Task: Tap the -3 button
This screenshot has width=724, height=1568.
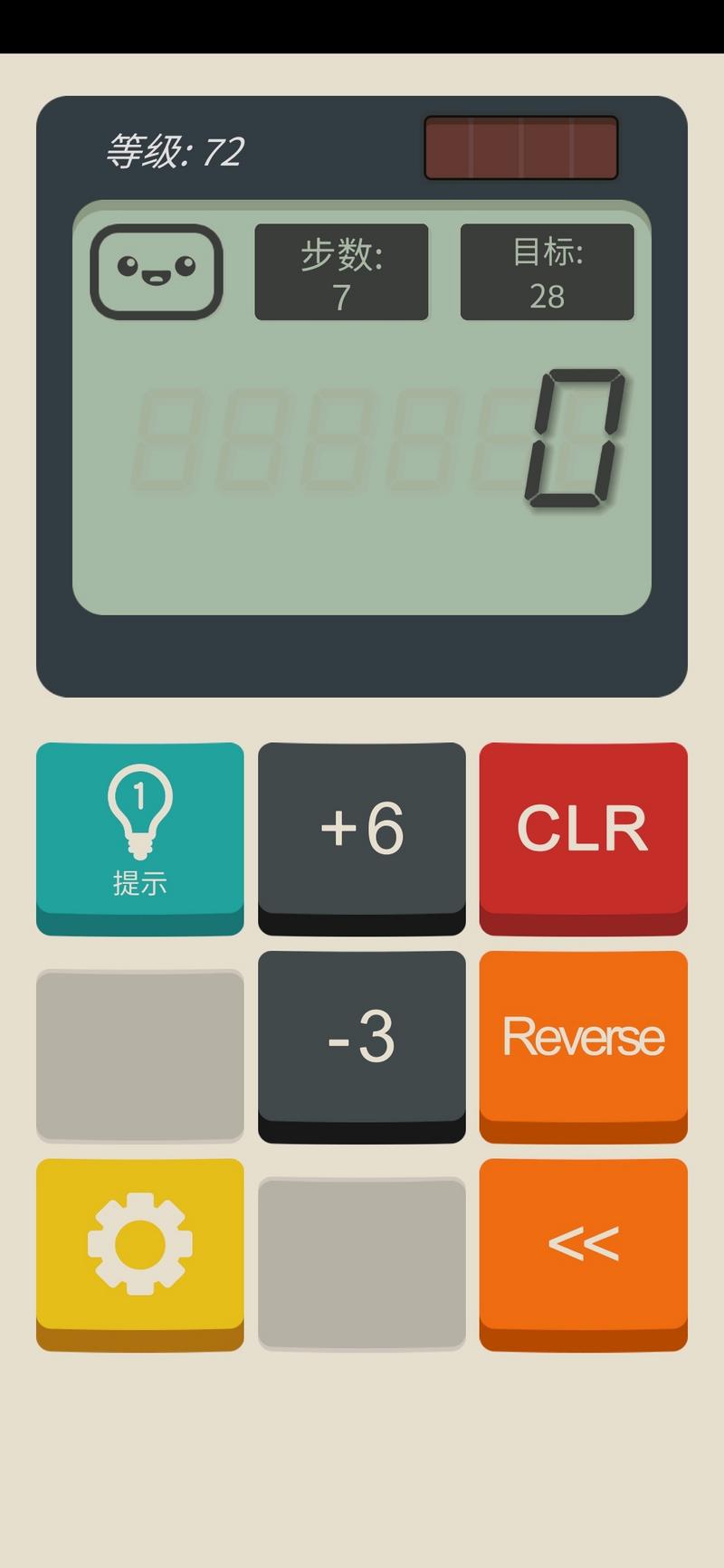Action: tap(362, 1046)
